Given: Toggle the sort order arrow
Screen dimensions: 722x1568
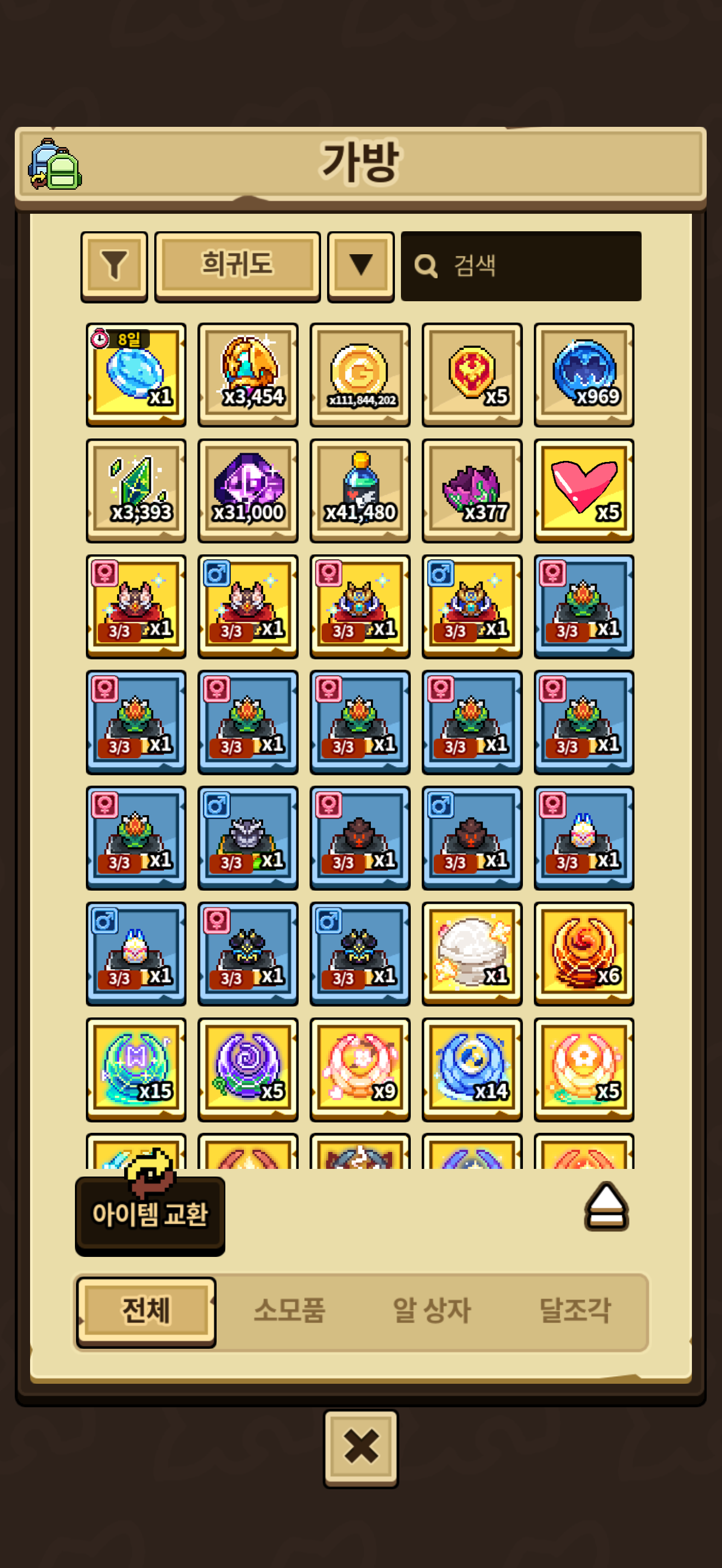Looking at the screenshot, I should click(x=360, y=265).
